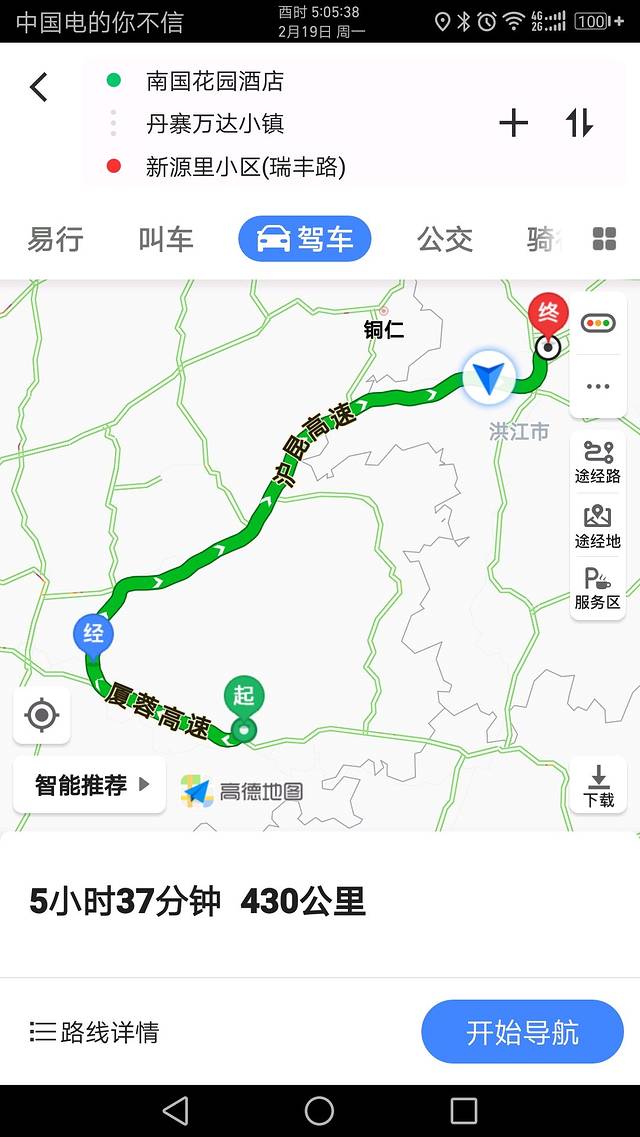Viewport: 640px width, 1137px height.
Task: Edit the destination 新源里小区(瑞丰路)
Action: coord(245,167)
